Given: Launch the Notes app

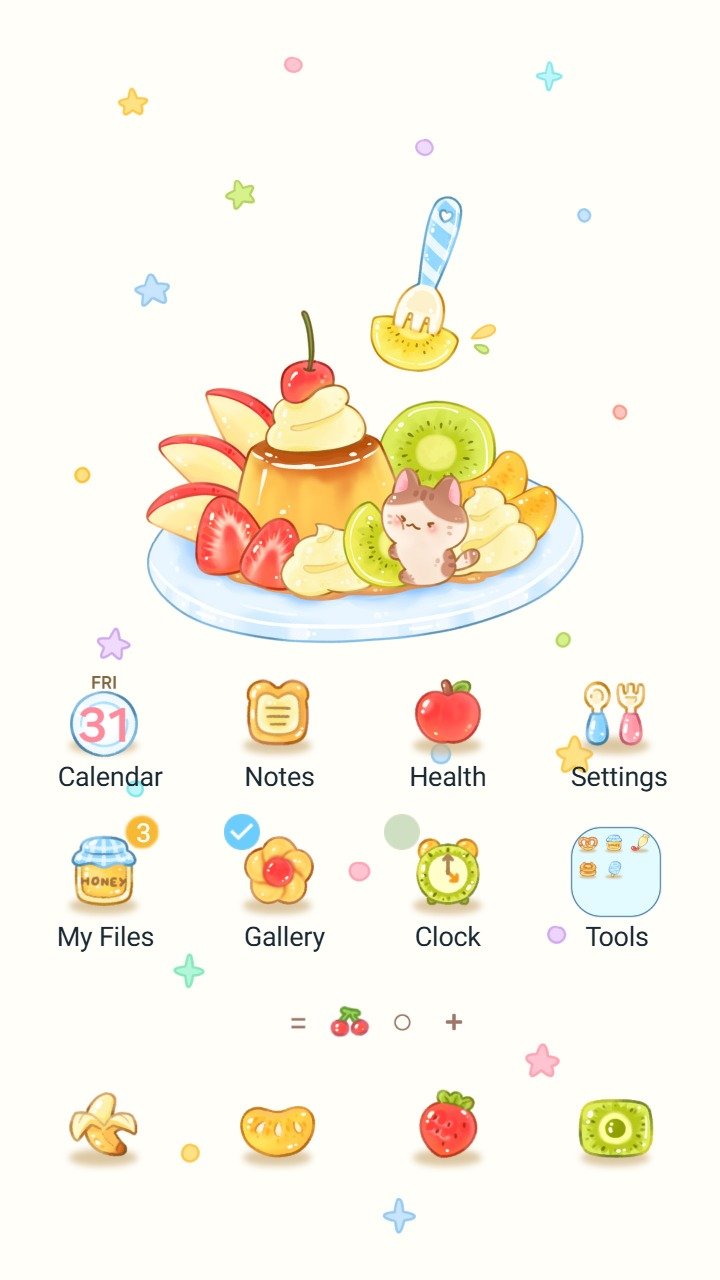Looking at the screenshot, I should 278,713.
